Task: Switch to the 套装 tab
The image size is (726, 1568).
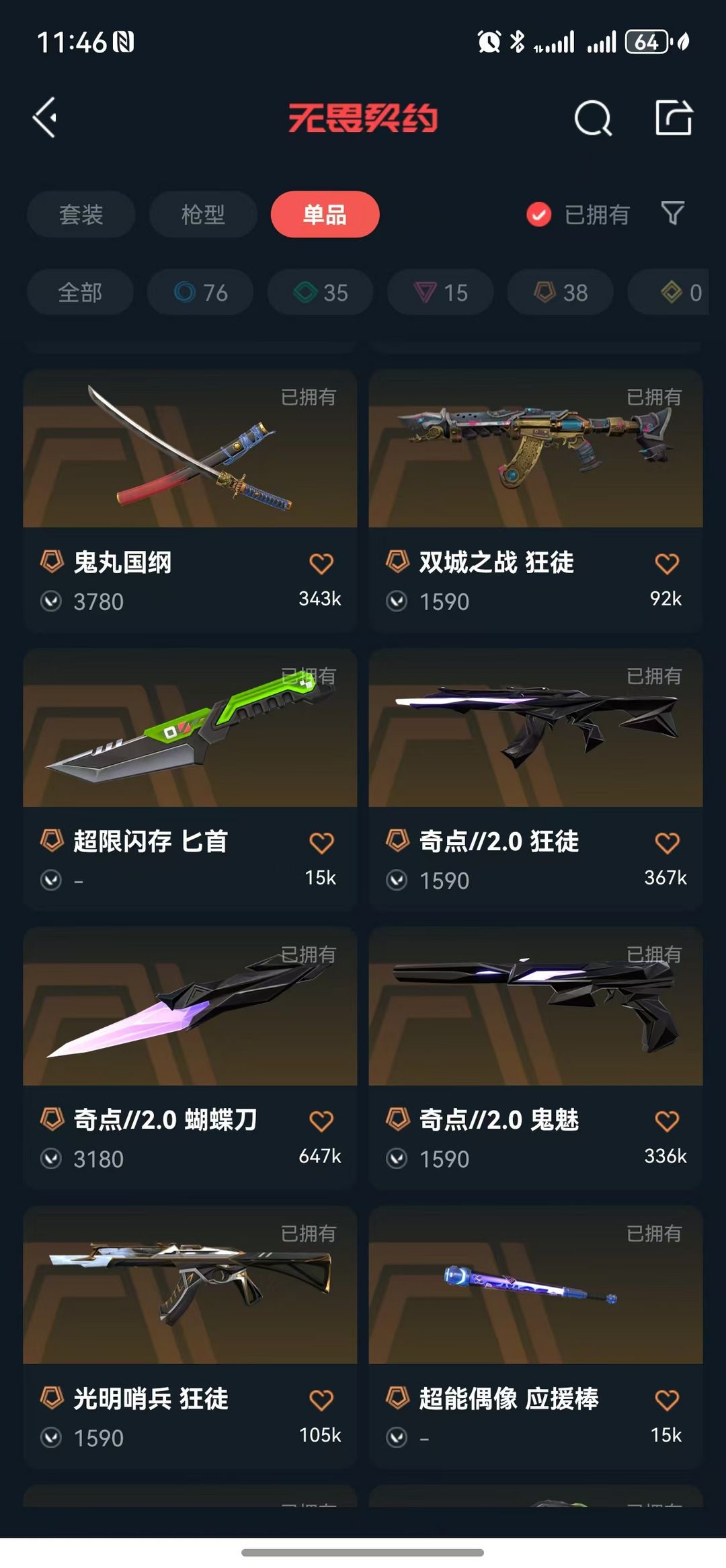Action: click(81, 214)
